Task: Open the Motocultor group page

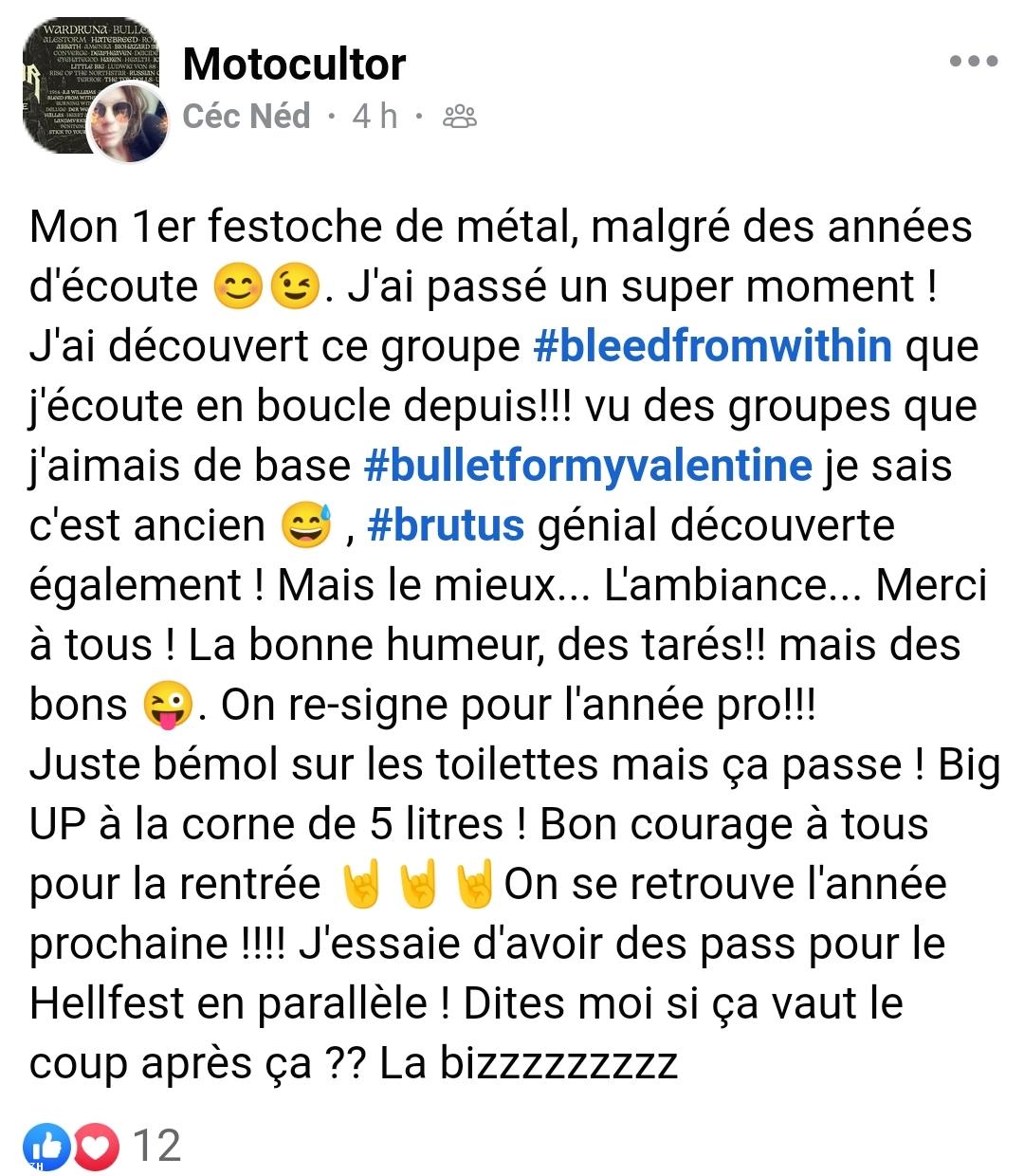Action: (x=294, y=64)
